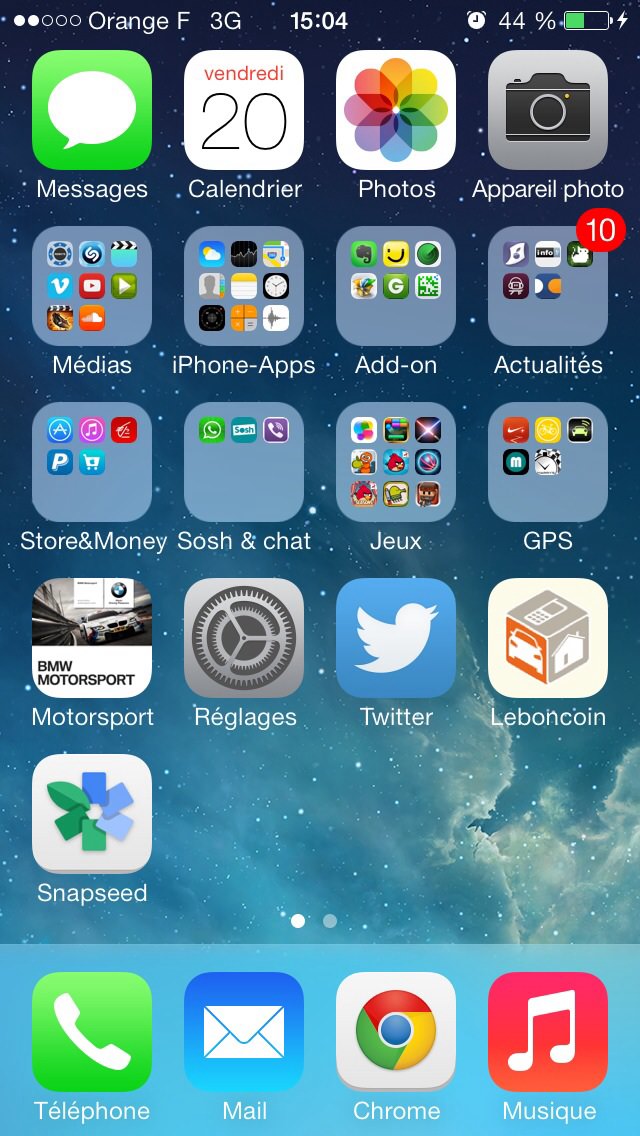This screenshot has height=1136, width=640.
Task: Open the Store&Money folder
Action: click(x=92, y=462)
